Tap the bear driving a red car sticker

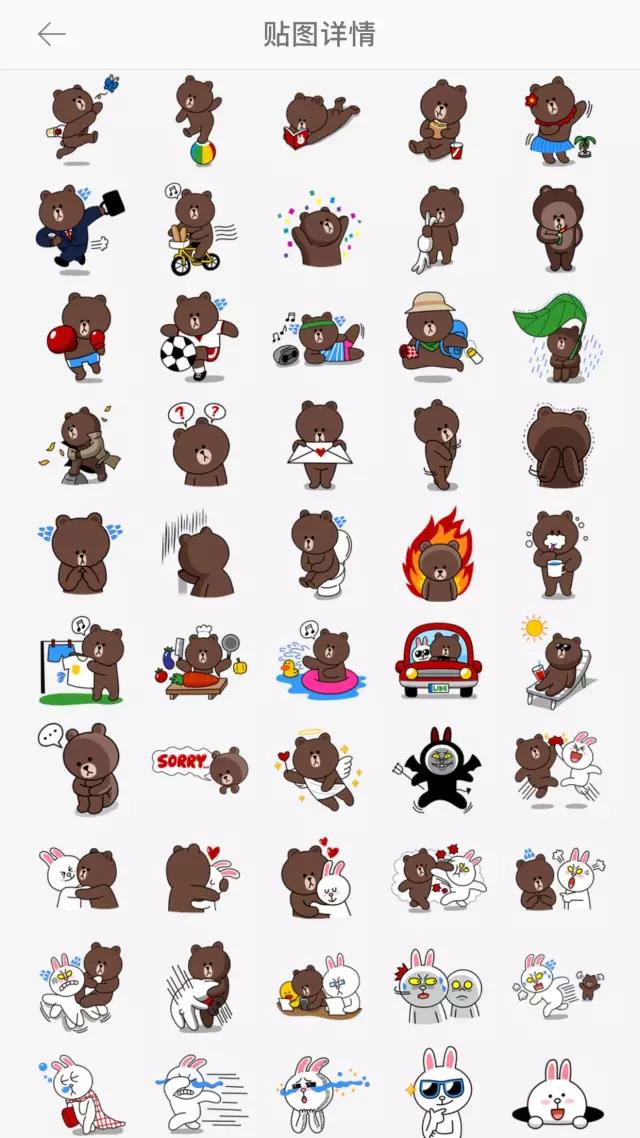438,660
